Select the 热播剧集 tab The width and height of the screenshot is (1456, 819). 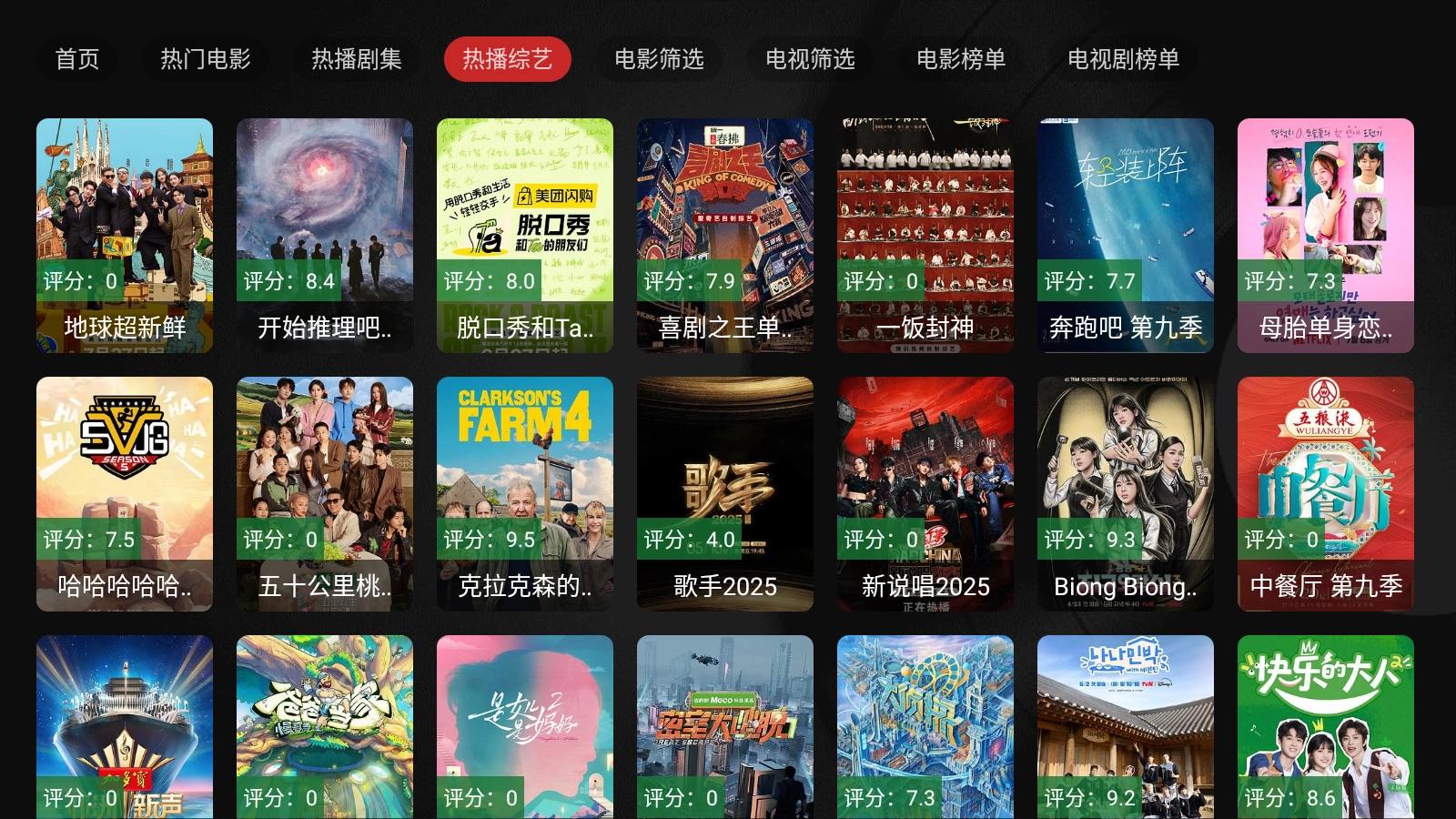tap(357, 59)
